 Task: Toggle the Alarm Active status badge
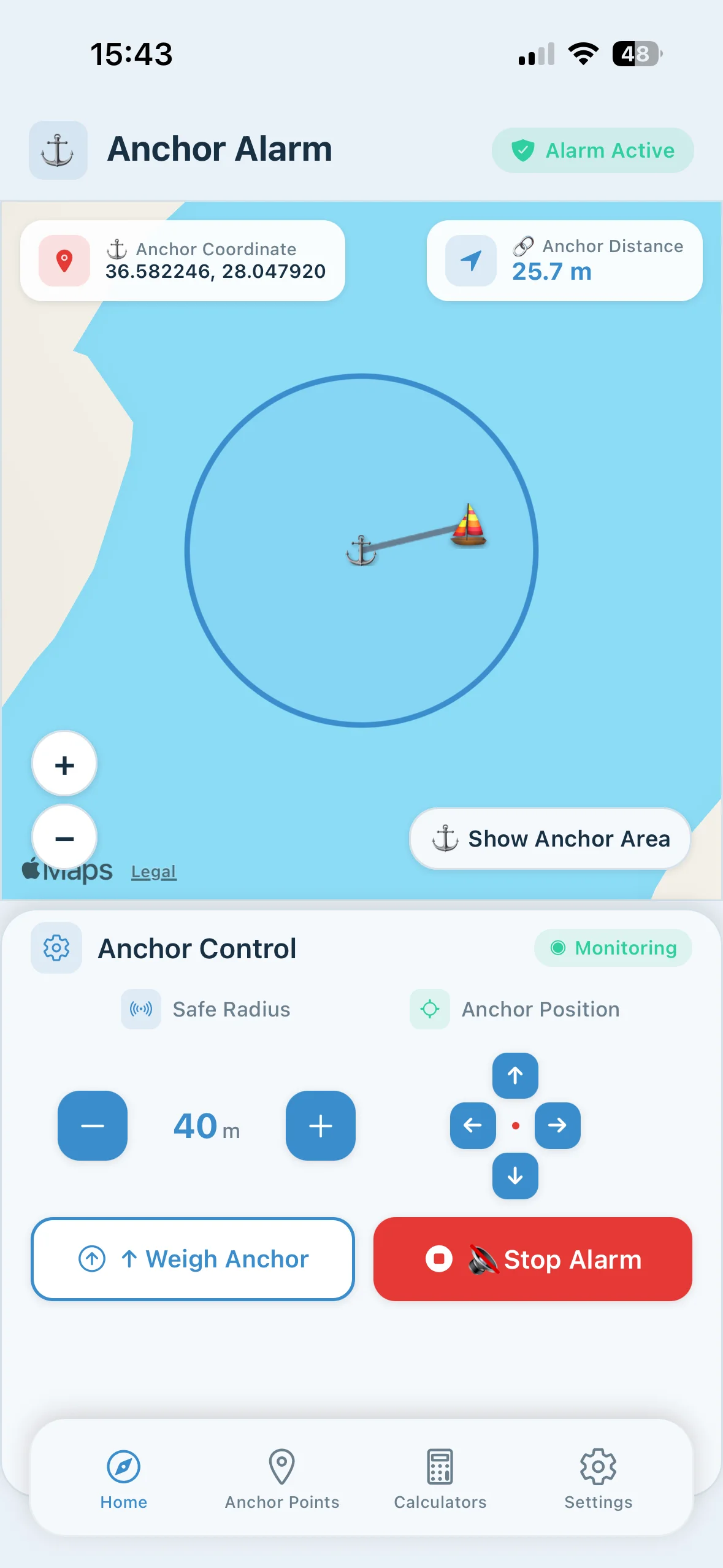pyautogui.click(x=592, y=150)
